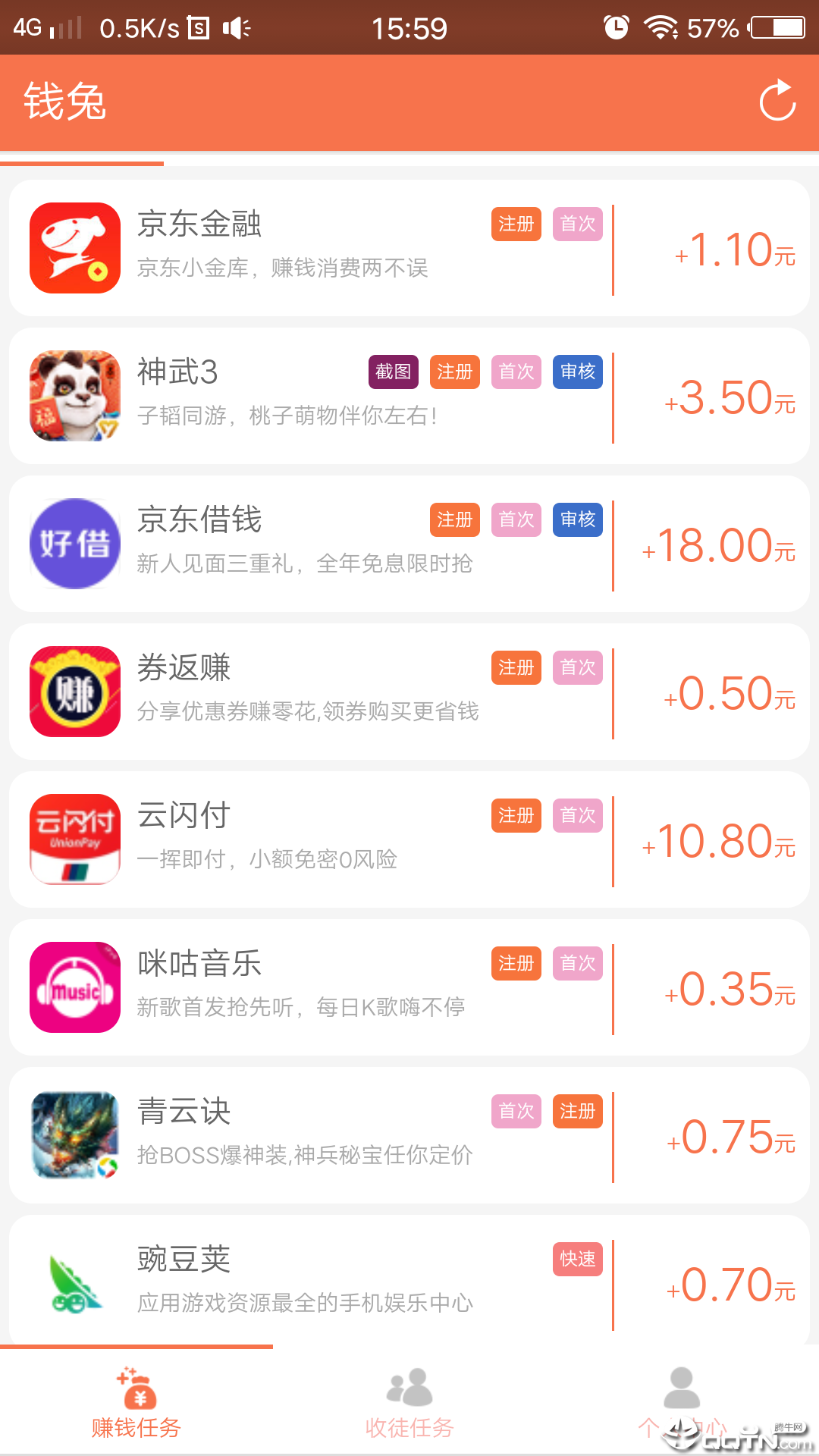Tap the red 快速 tag on 豌豆荚
This screenshot has height=1456, width=819.
tap(577, 1260)
